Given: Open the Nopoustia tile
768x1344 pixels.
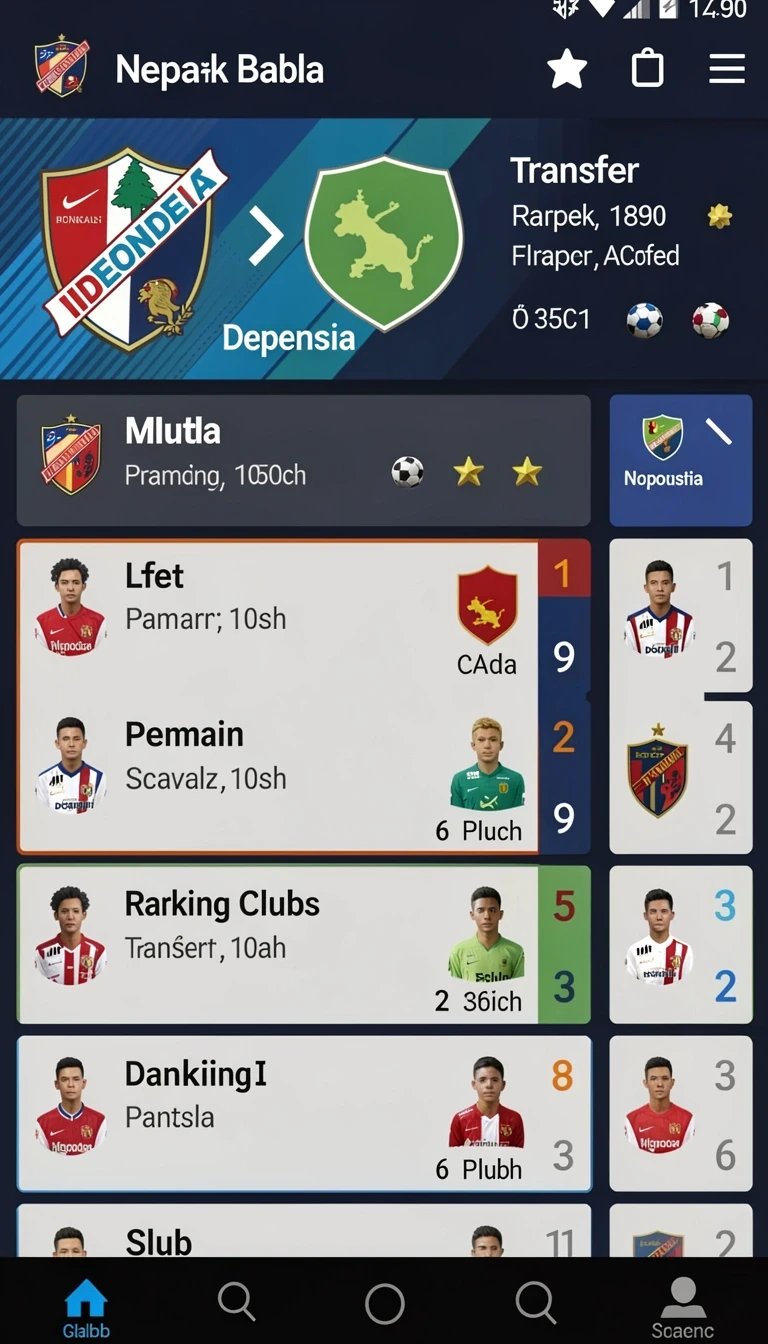Looking at the screenshot, I should pos(681,460).
